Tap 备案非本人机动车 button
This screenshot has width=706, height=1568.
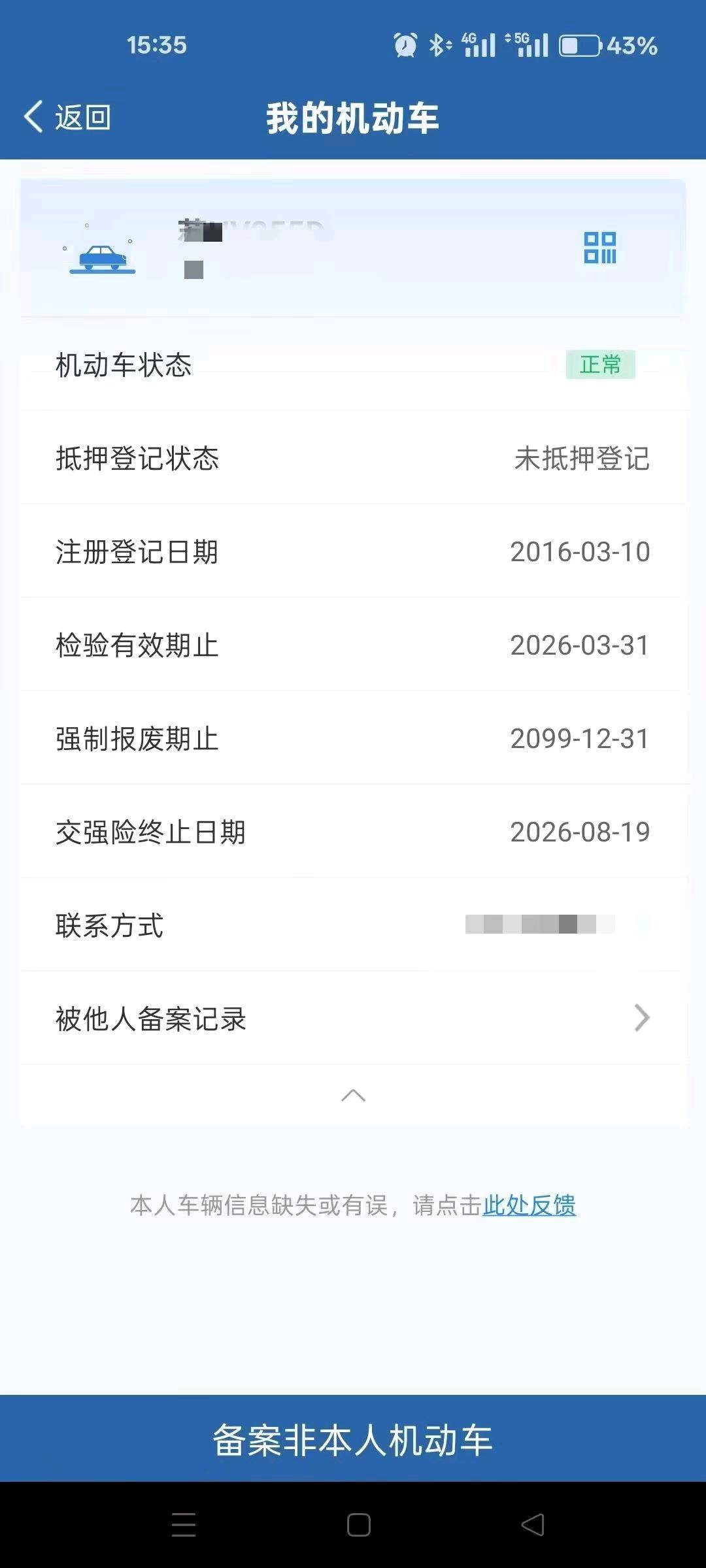(353, 1440)
